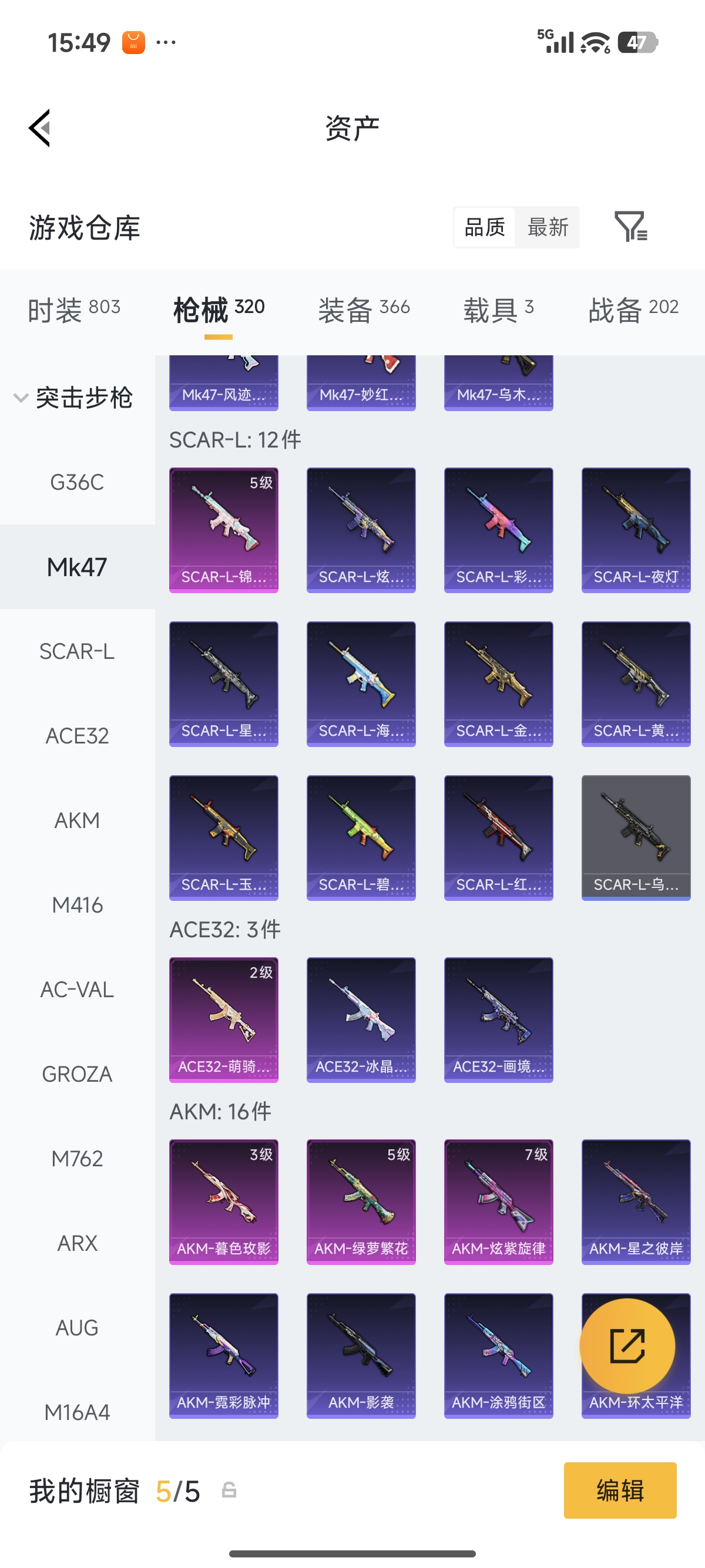Open the ACE32-萌骑 level 2 skin
The height and width of the screenshot is (1568, 705).
223,1019
